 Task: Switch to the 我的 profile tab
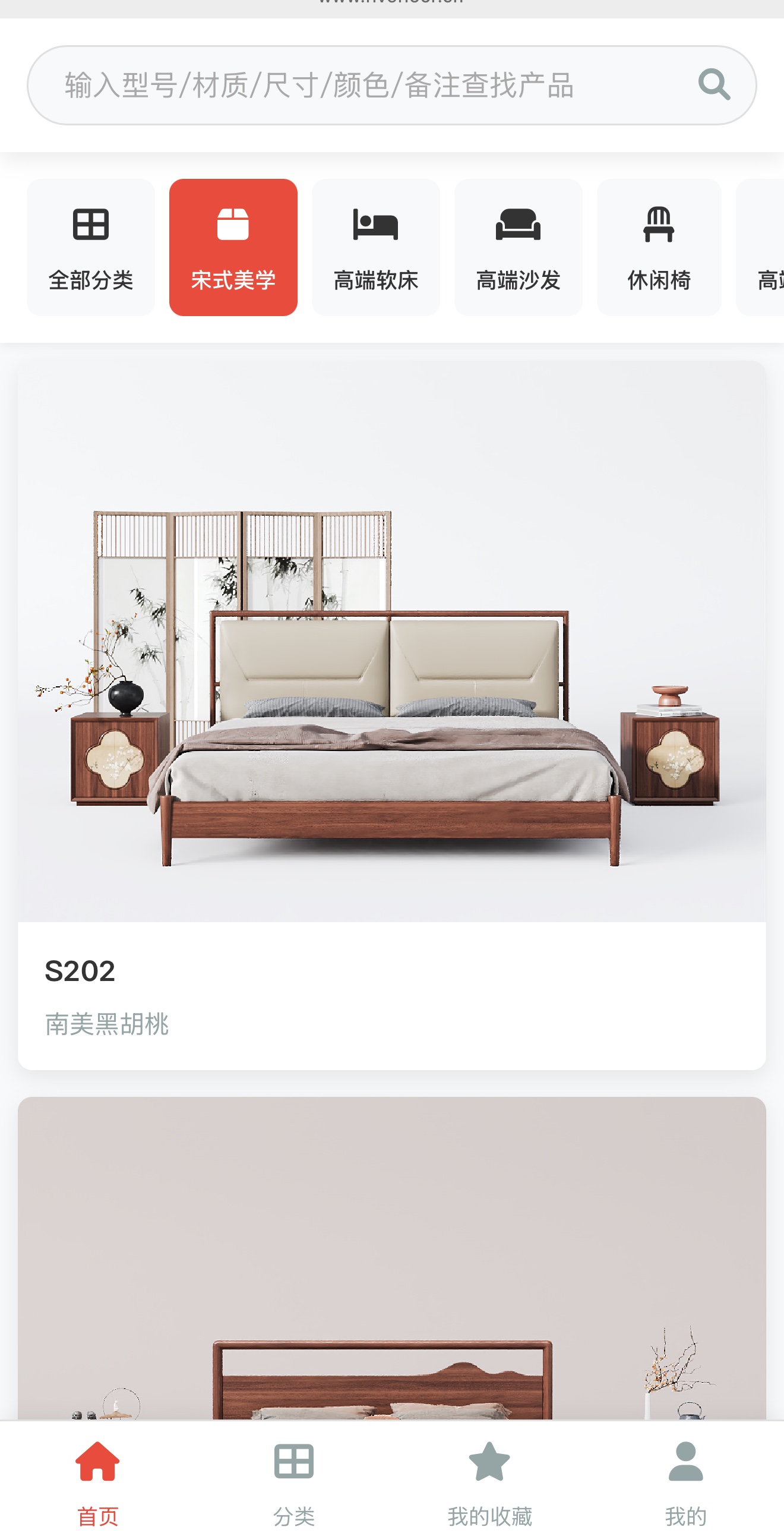pyautogui.click(x=685, y=1477)
